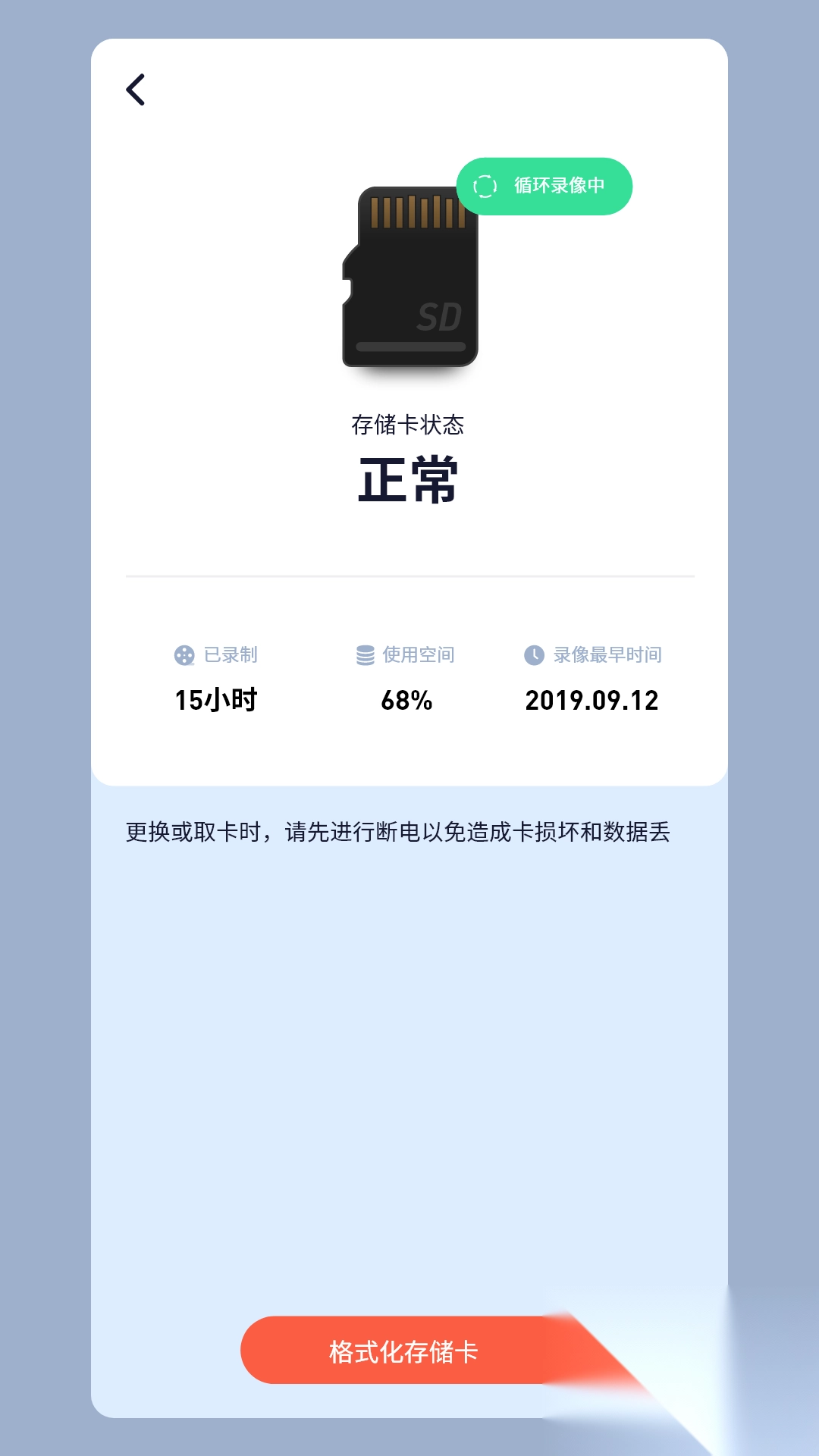The height and width of the screenshot is (1456, 819).
Task: Tap the 格式化存储卡 button
Action: coord(403,1351)
